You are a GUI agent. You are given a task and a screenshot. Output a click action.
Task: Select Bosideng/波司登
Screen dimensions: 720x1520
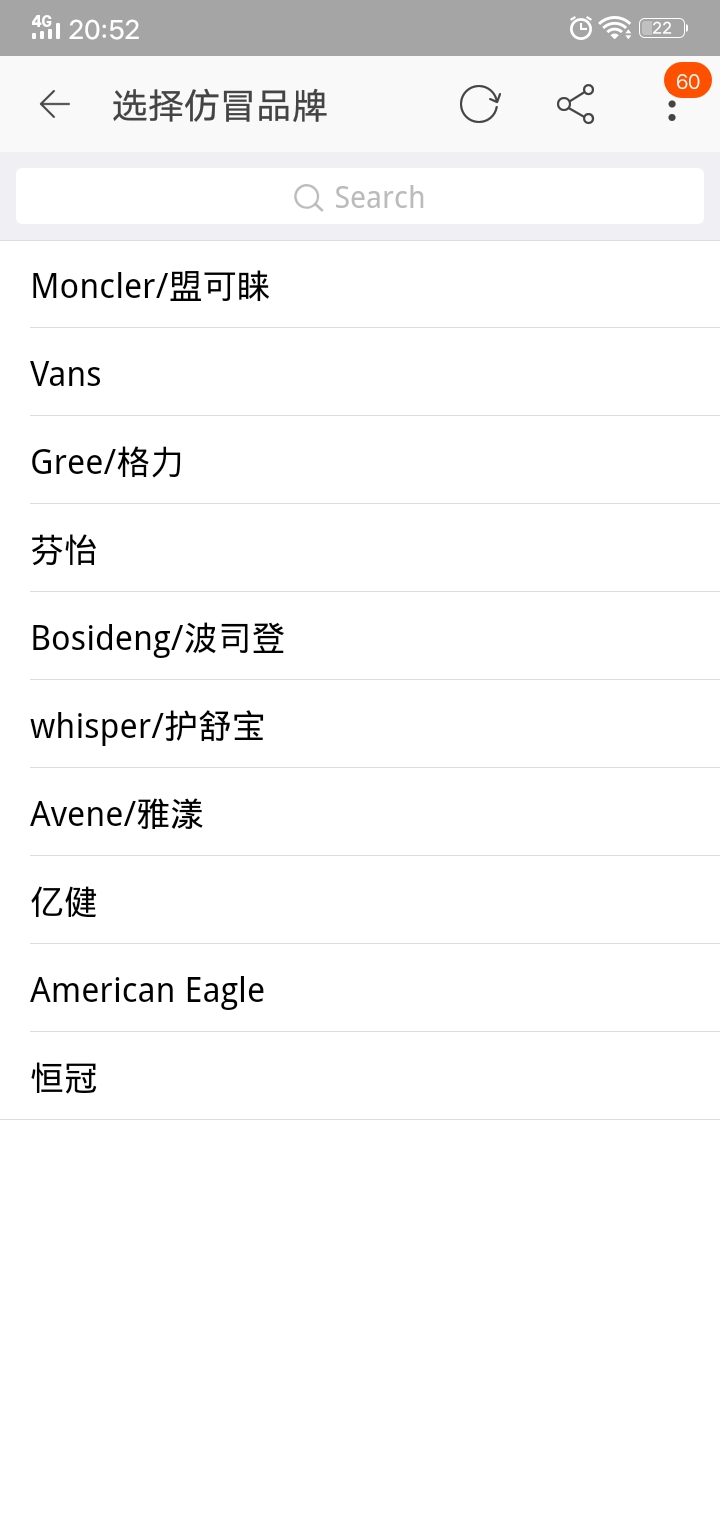[x=360, y=636]
